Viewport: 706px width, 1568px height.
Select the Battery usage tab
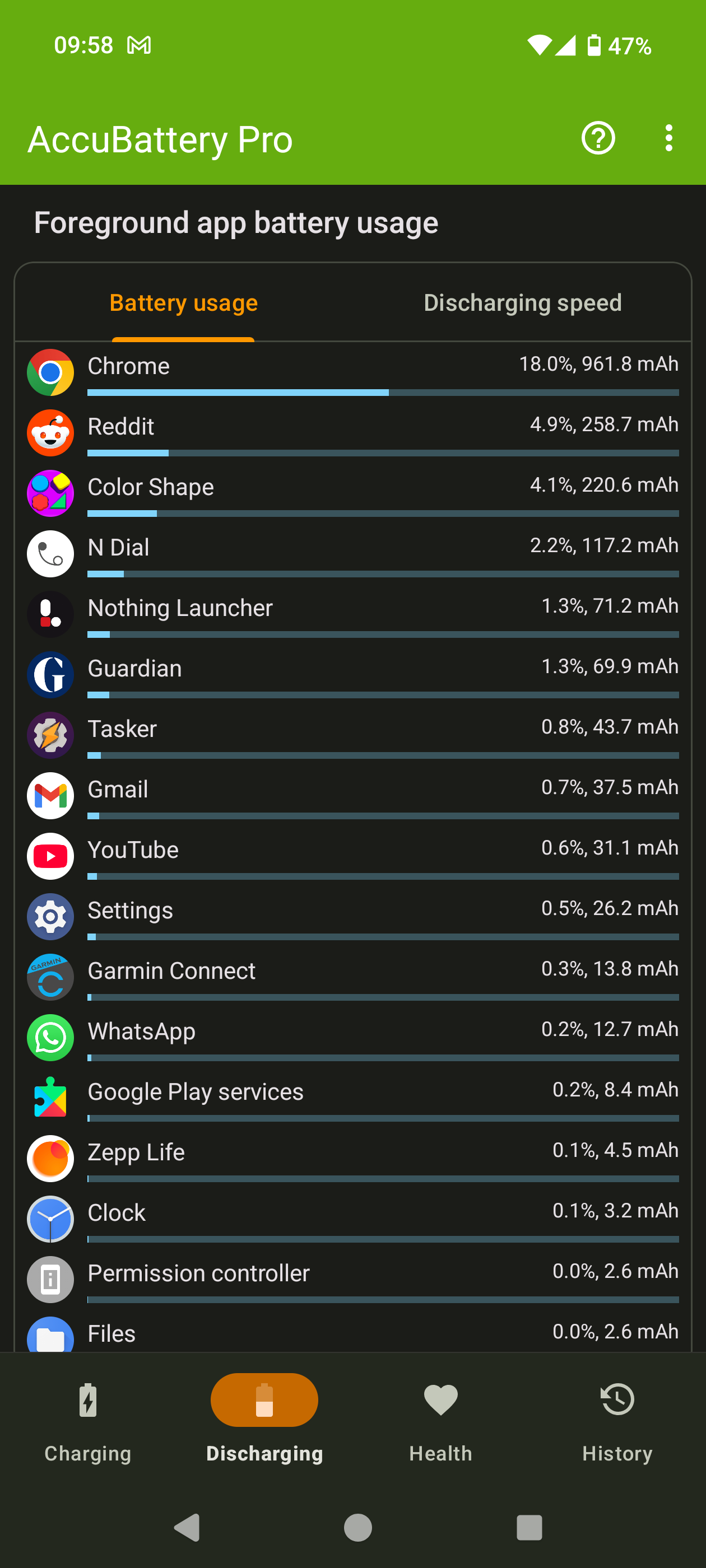pyautogui.click(x=183, y=303)
